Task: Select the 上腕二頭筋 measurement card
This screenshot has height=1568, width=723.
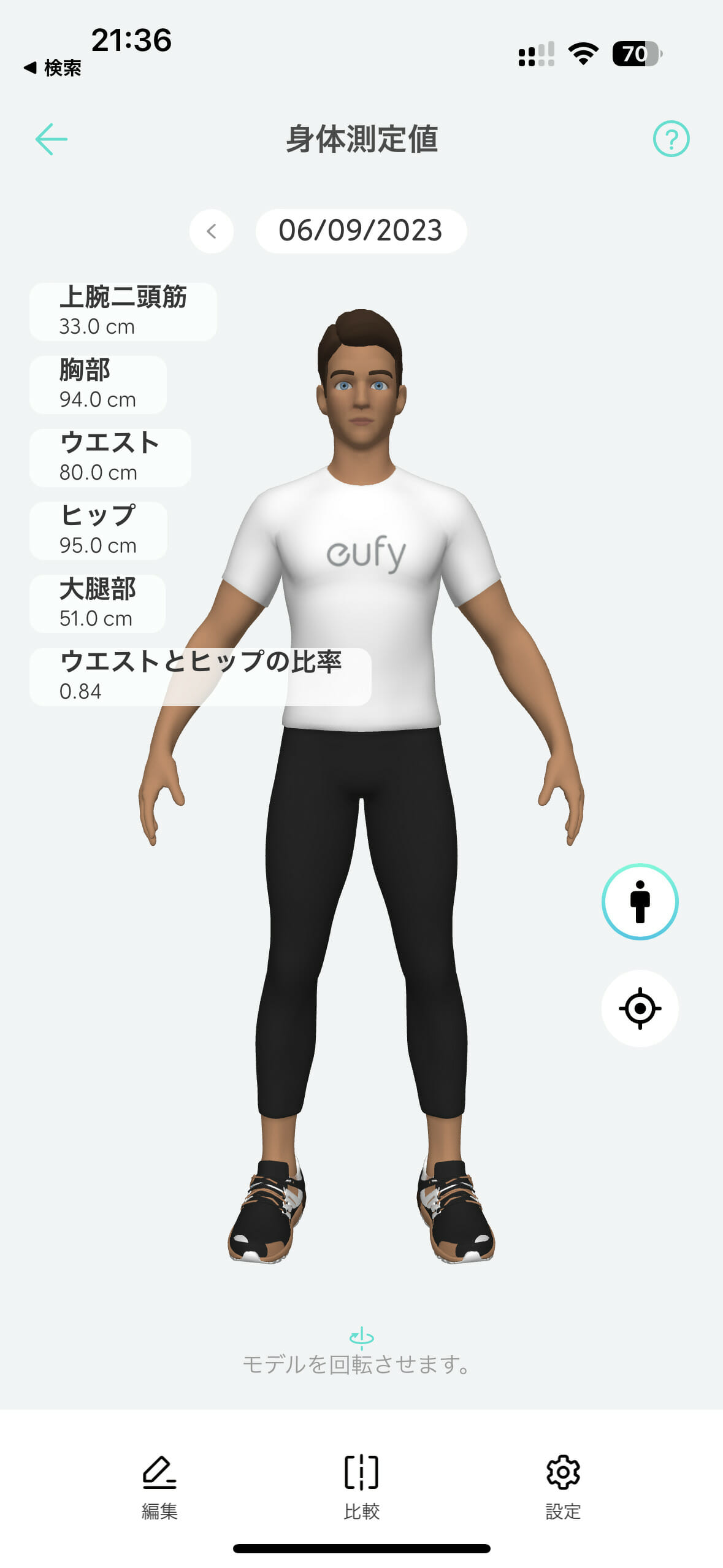Action: 123,312
